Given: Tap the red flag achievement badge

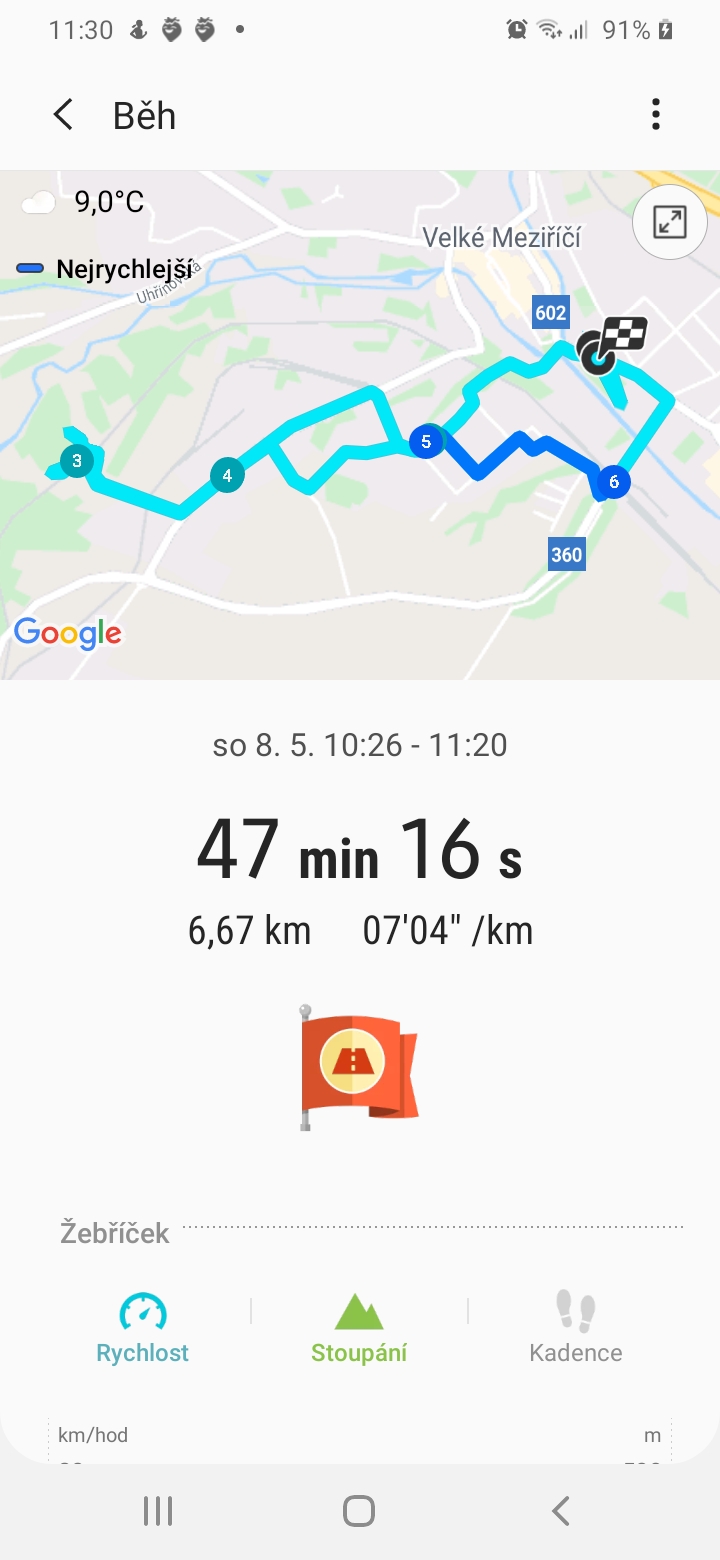Looking at the screenshot, I should 359,1068.
